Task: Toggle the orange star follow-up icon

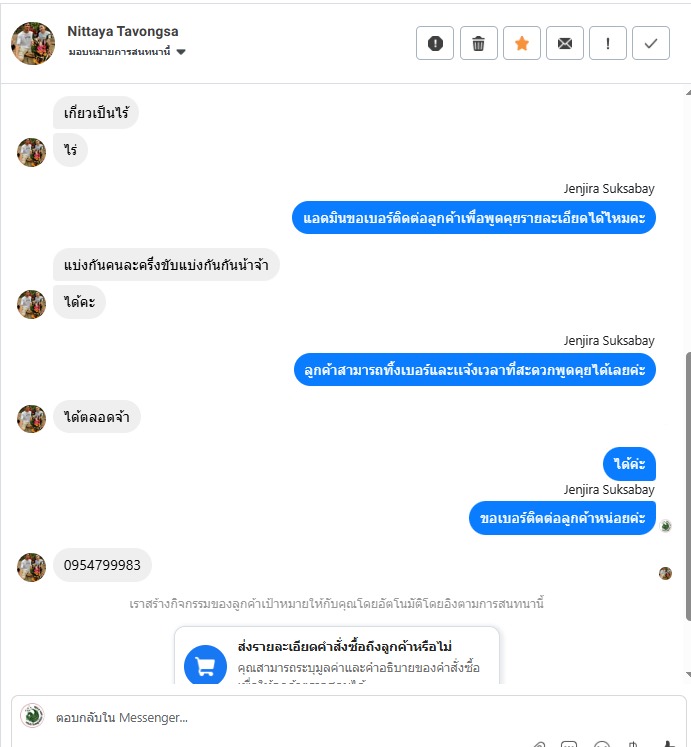Action: pos(521,43)
